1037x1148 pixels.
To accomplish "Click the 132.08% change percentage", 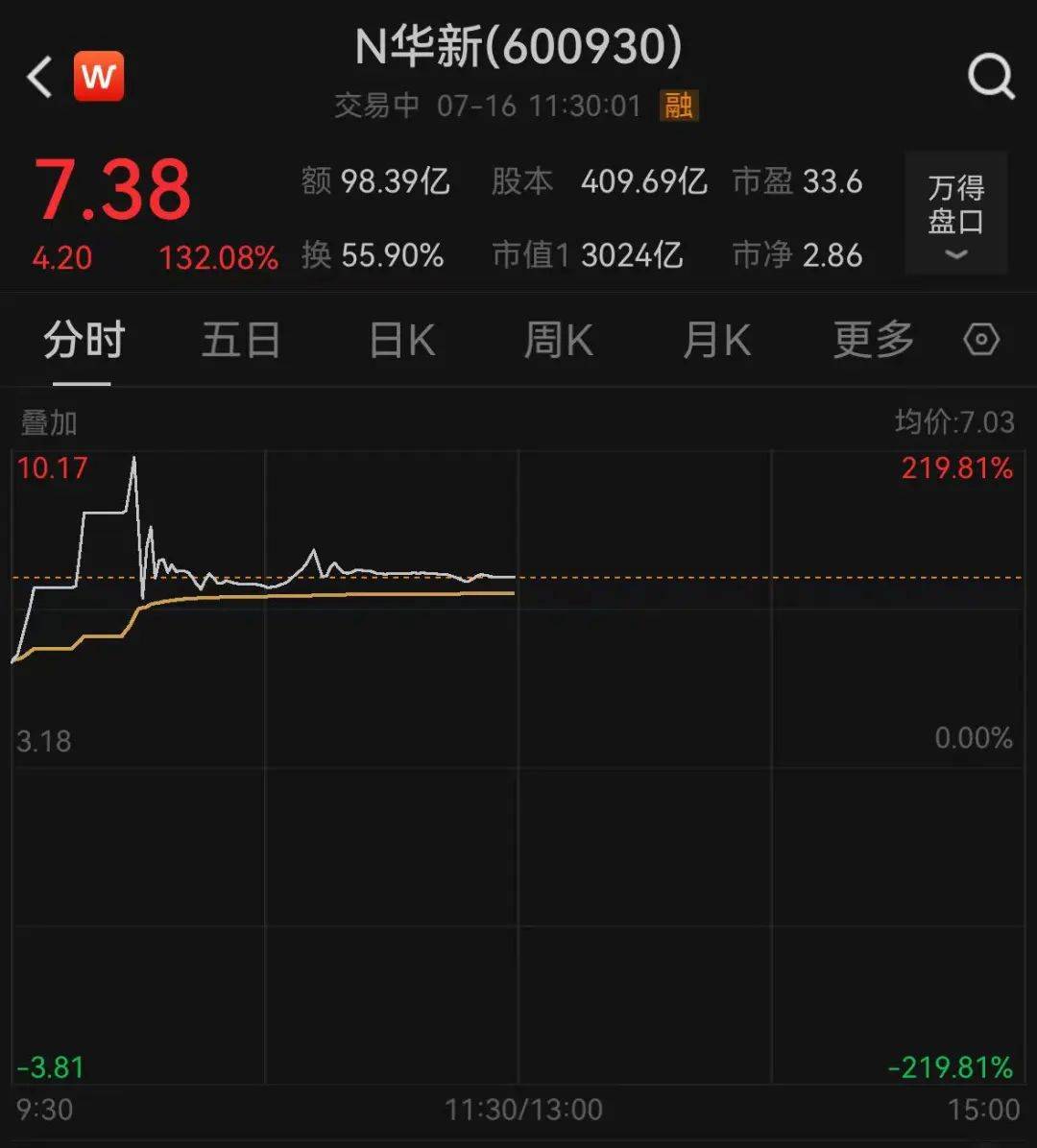I will pos(219,256).
